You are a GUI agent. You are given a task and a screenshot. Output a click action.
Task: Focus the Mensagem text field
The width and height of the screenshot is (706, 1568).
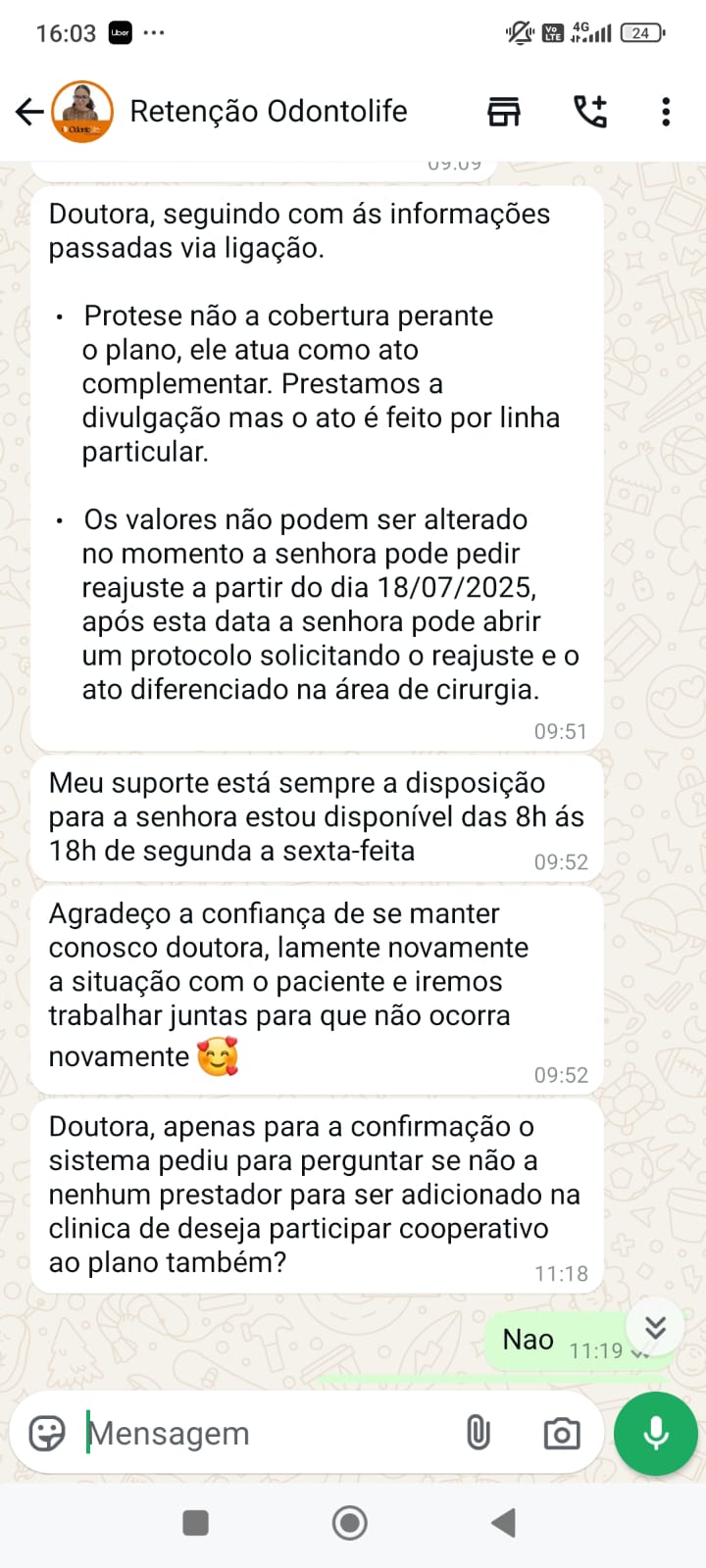pos(265,1434)
